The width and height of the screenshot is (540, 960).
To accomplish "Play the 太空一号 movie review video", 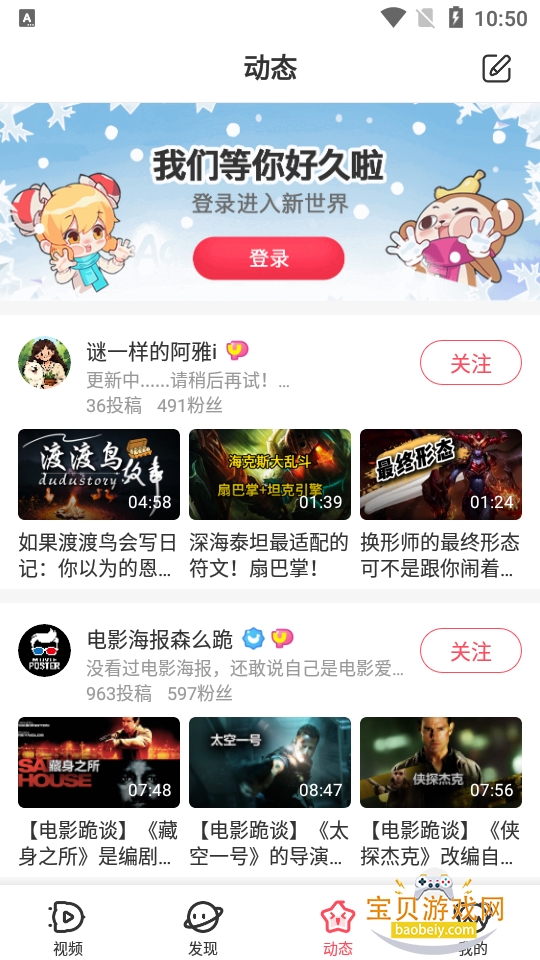I will 270,762.
